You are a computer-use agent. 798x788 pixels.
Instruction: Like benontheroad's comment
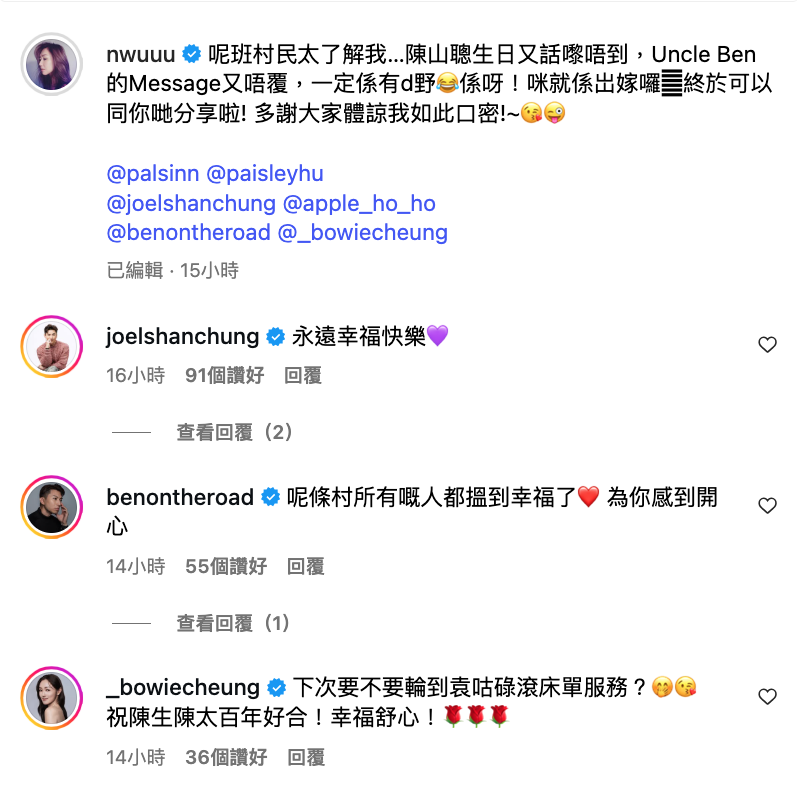767,506
